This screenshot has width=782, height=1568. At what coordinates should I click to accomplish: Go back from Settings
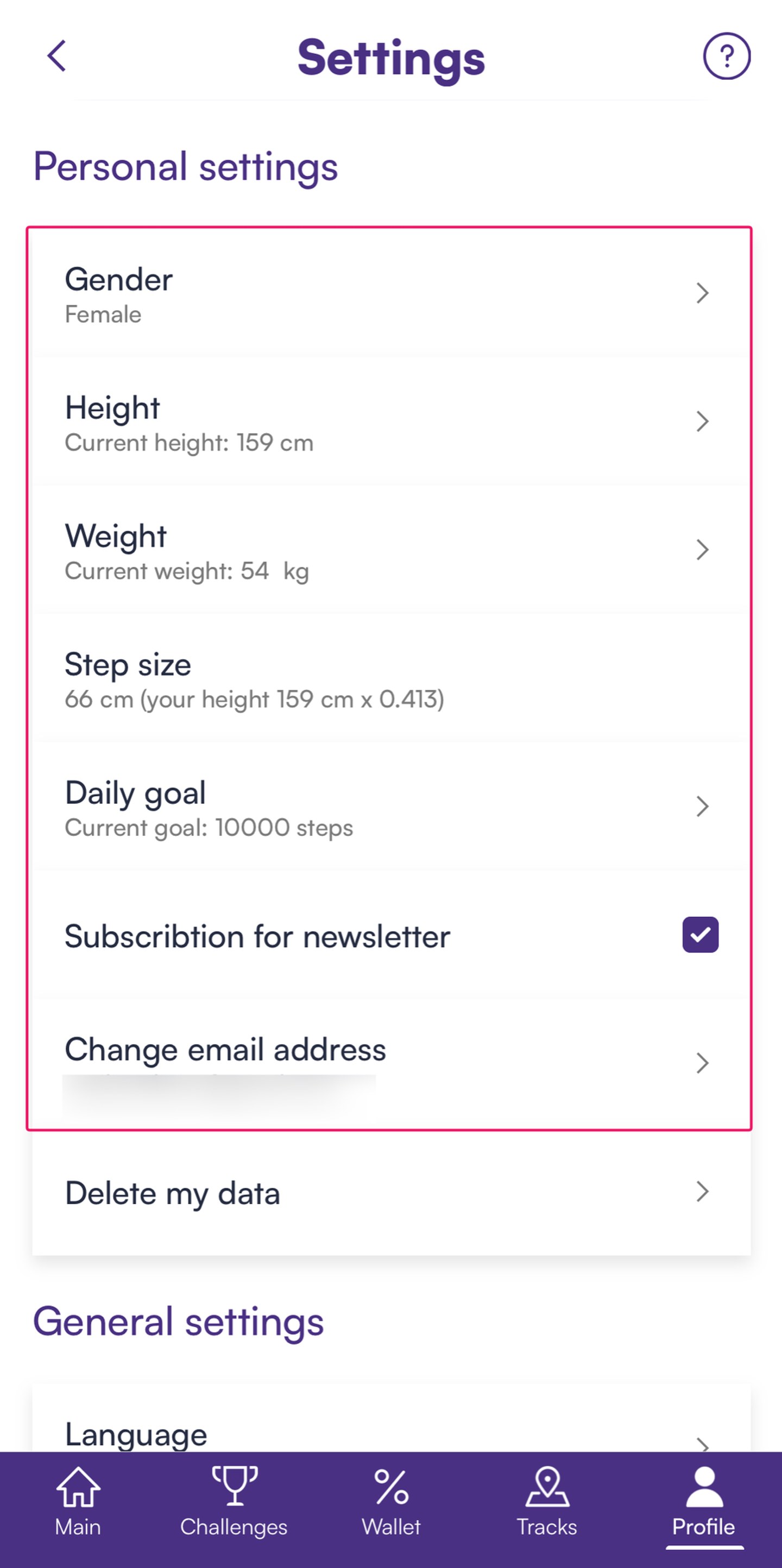(x=56, y=56)
